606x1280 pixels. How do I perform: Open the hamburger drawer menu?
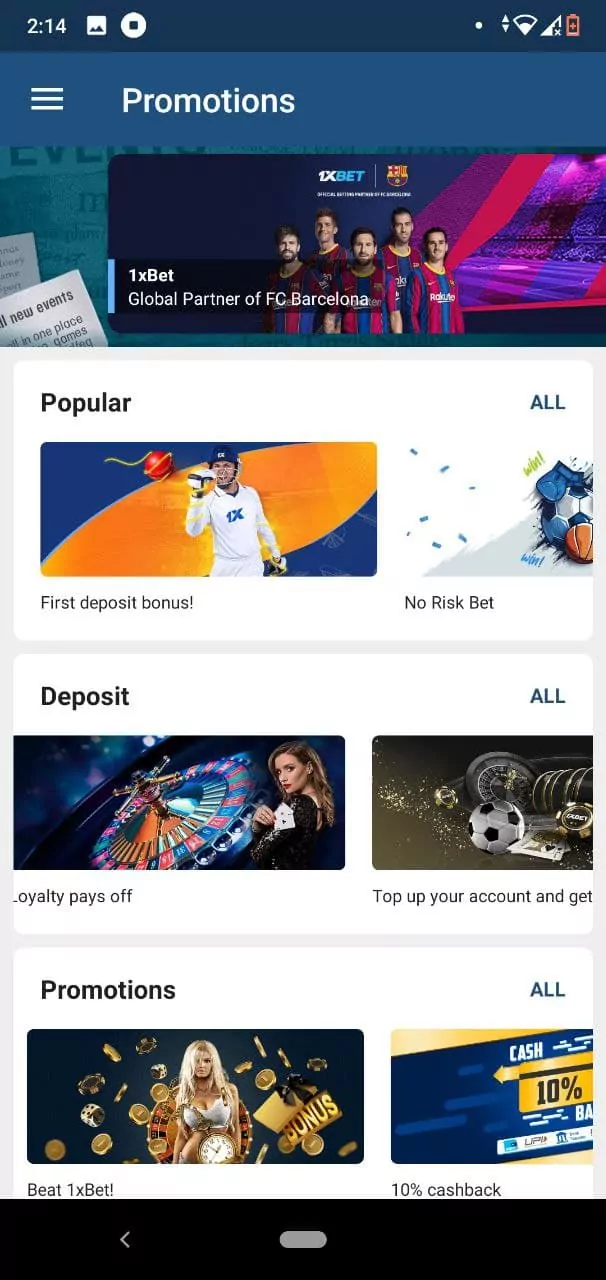[x=47, y=100]
